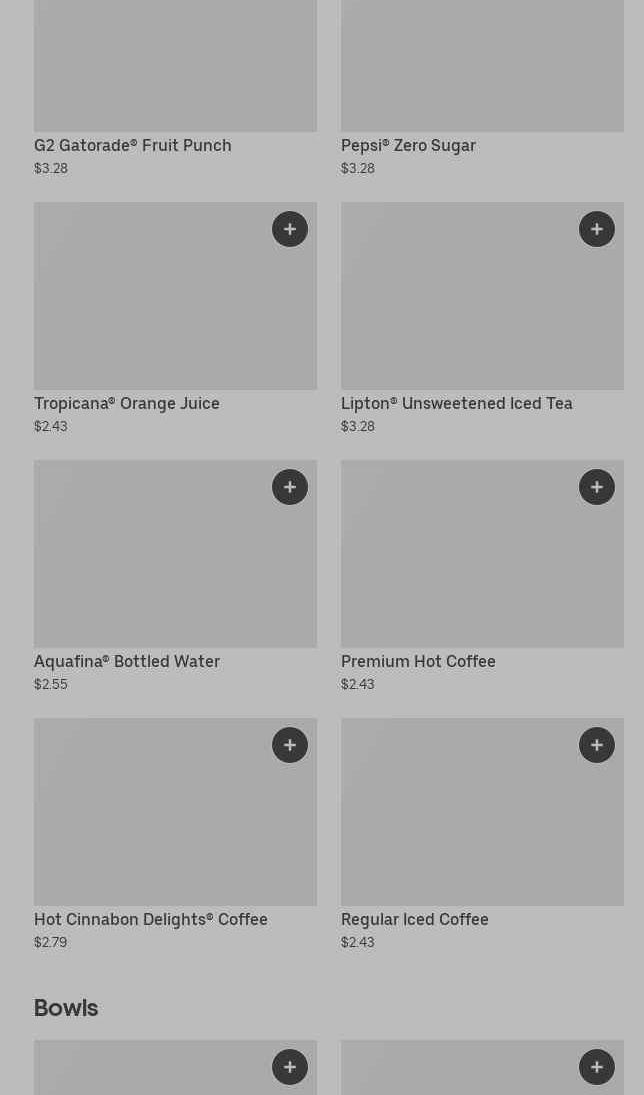Open Hot Cinnabon Delights Coffee details
The height and width of the screenshot is (1095, 644).
pos(151,920)
